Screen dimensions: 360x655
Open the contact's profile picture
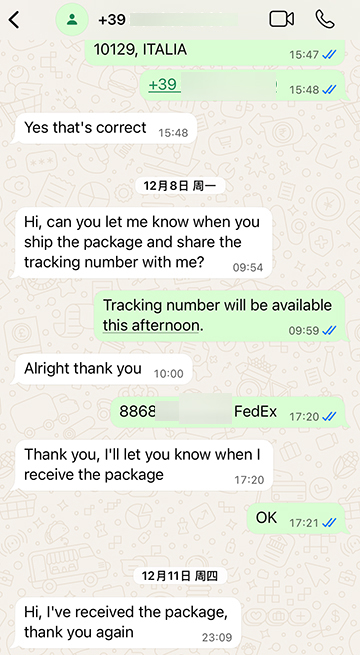72,20
